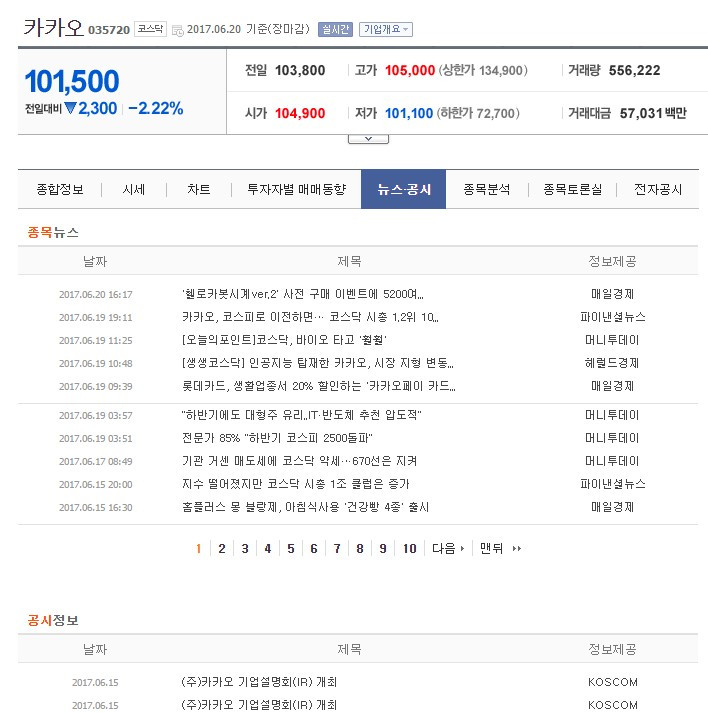
Task: Go to the 종목토론실 tab
Action: [x=572, y=190]
